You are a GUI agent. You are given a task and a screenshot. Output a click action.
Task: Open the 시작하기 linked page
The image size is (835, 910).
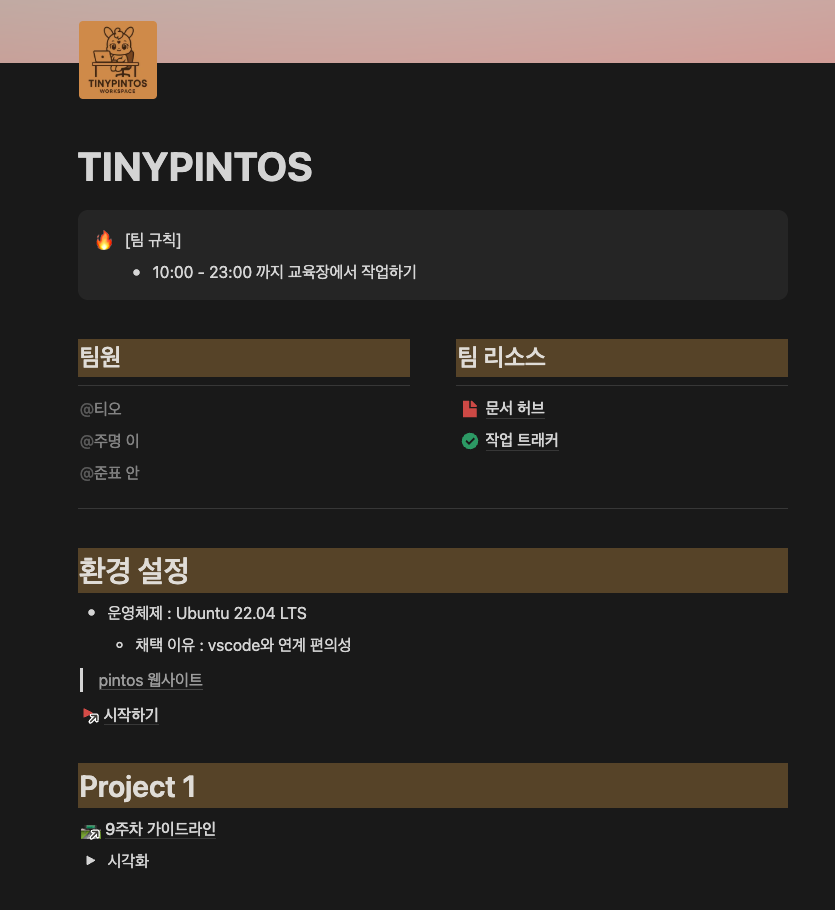[130, 715]
